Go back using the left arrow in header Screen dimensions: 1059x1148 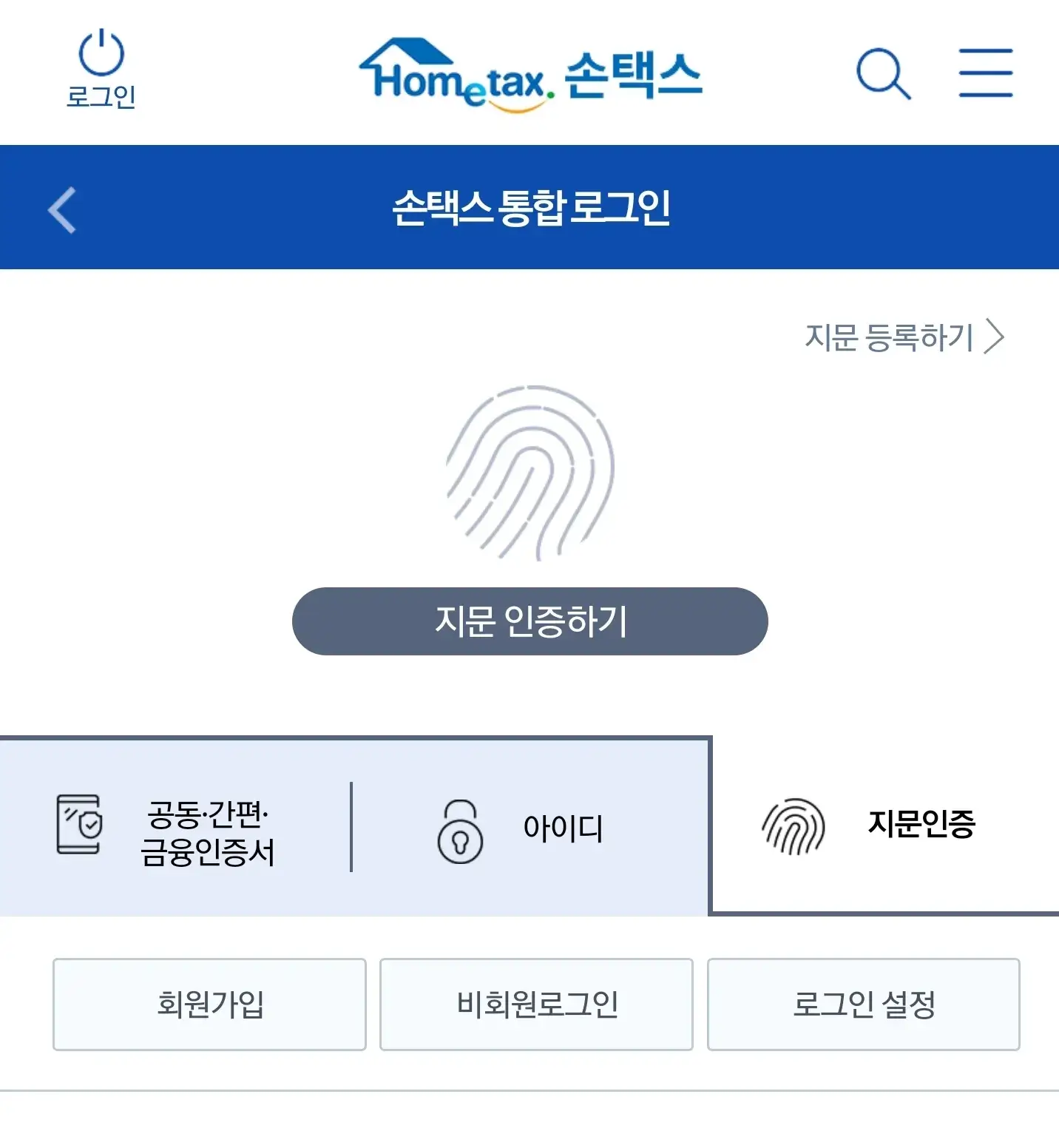point(61,209)
